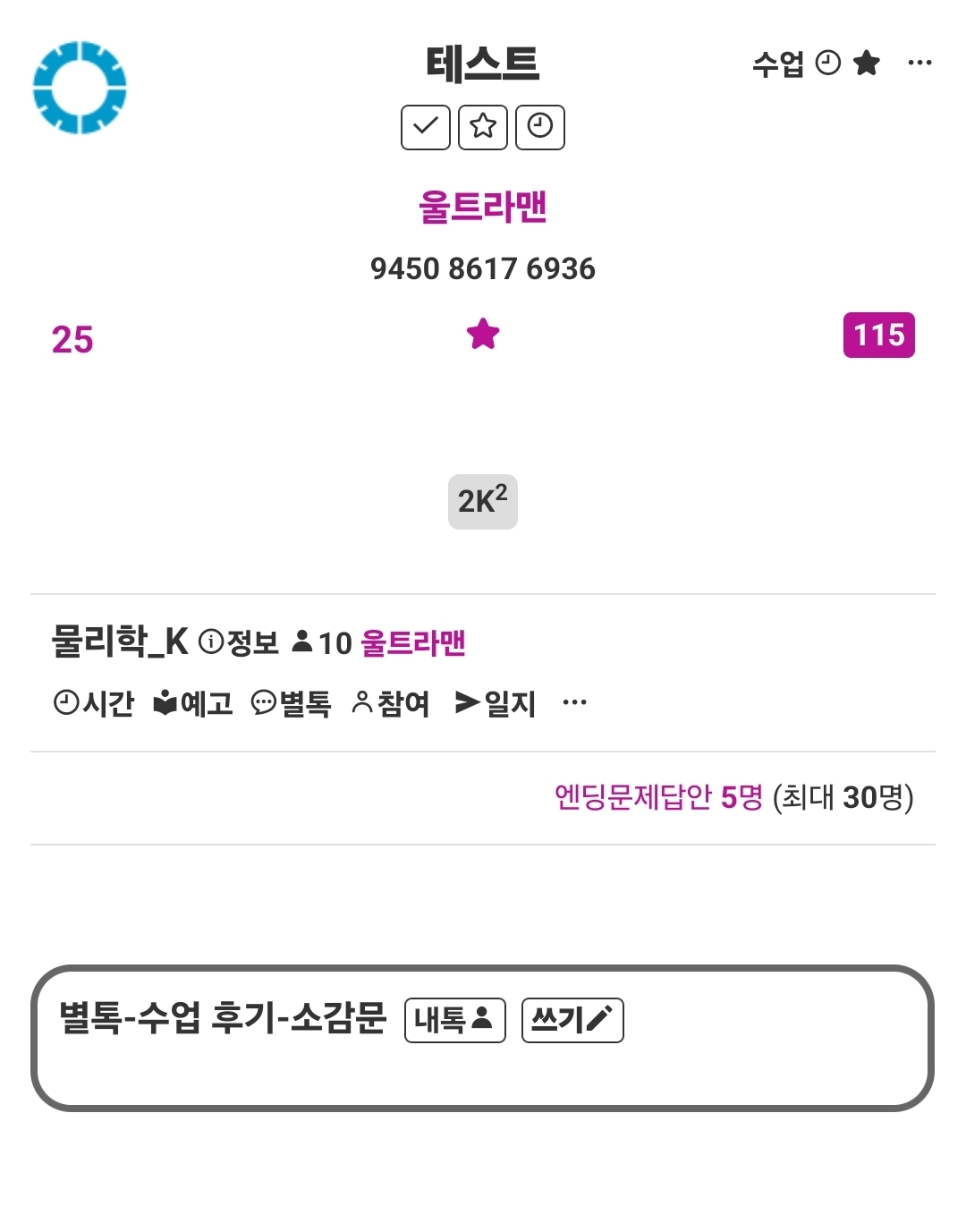This screenshot has width=966, height=1232.
Task: Open 정보 for 물리학_K
Action: [x=239, y=642]
